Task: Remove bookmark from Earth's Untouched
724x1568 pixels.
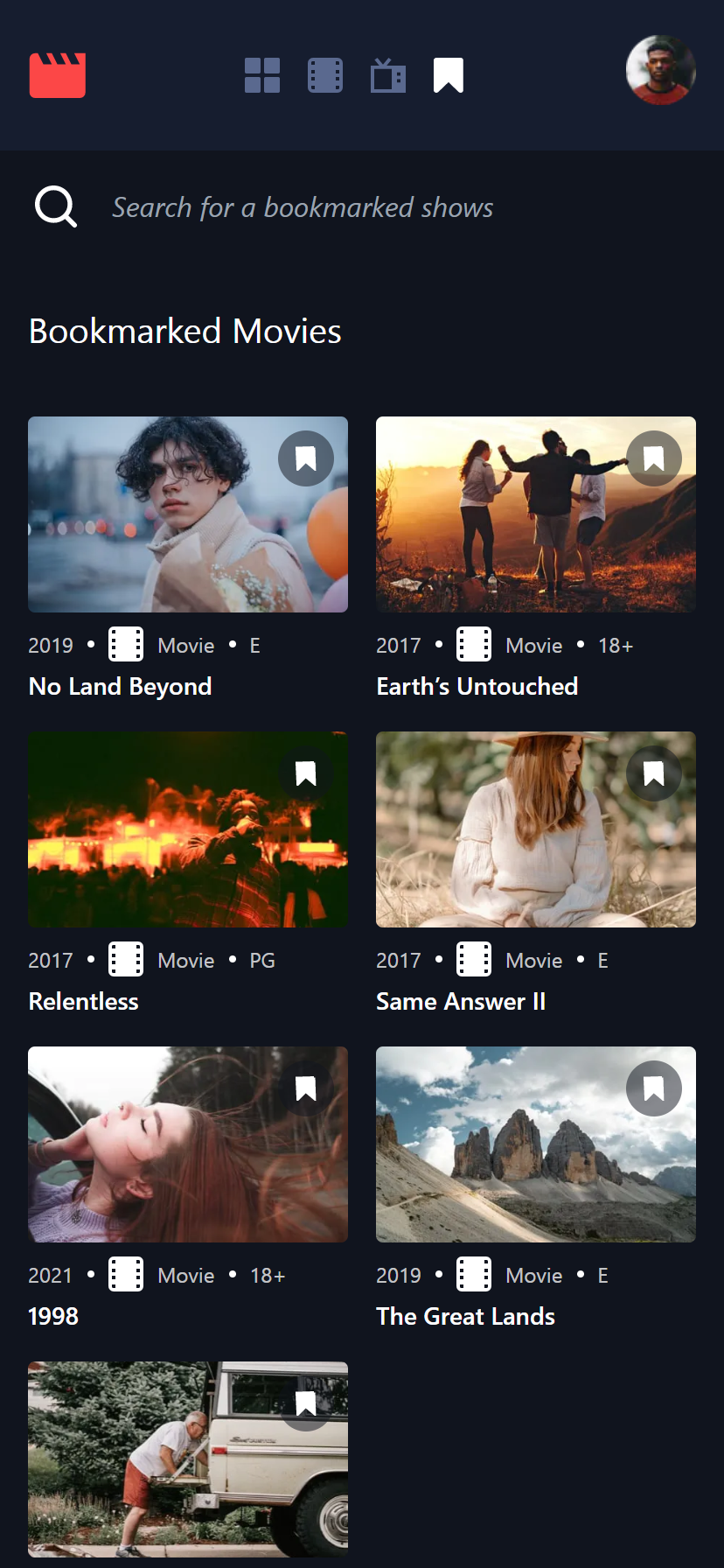Action: pyautogui.click(x=654, y=458)
